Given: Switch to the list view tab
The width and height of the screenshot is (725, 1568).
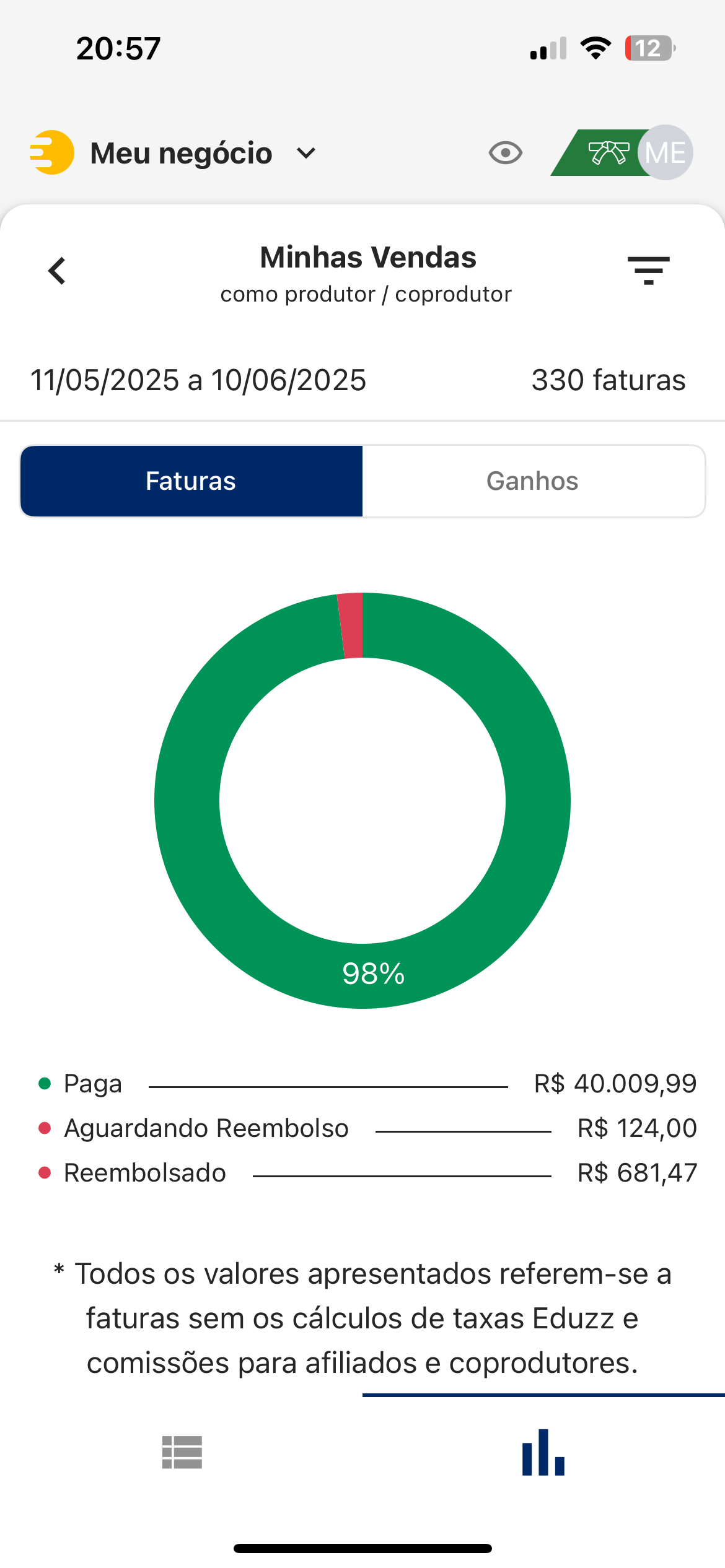Looking at the screenshot, I should (182, 1452).
